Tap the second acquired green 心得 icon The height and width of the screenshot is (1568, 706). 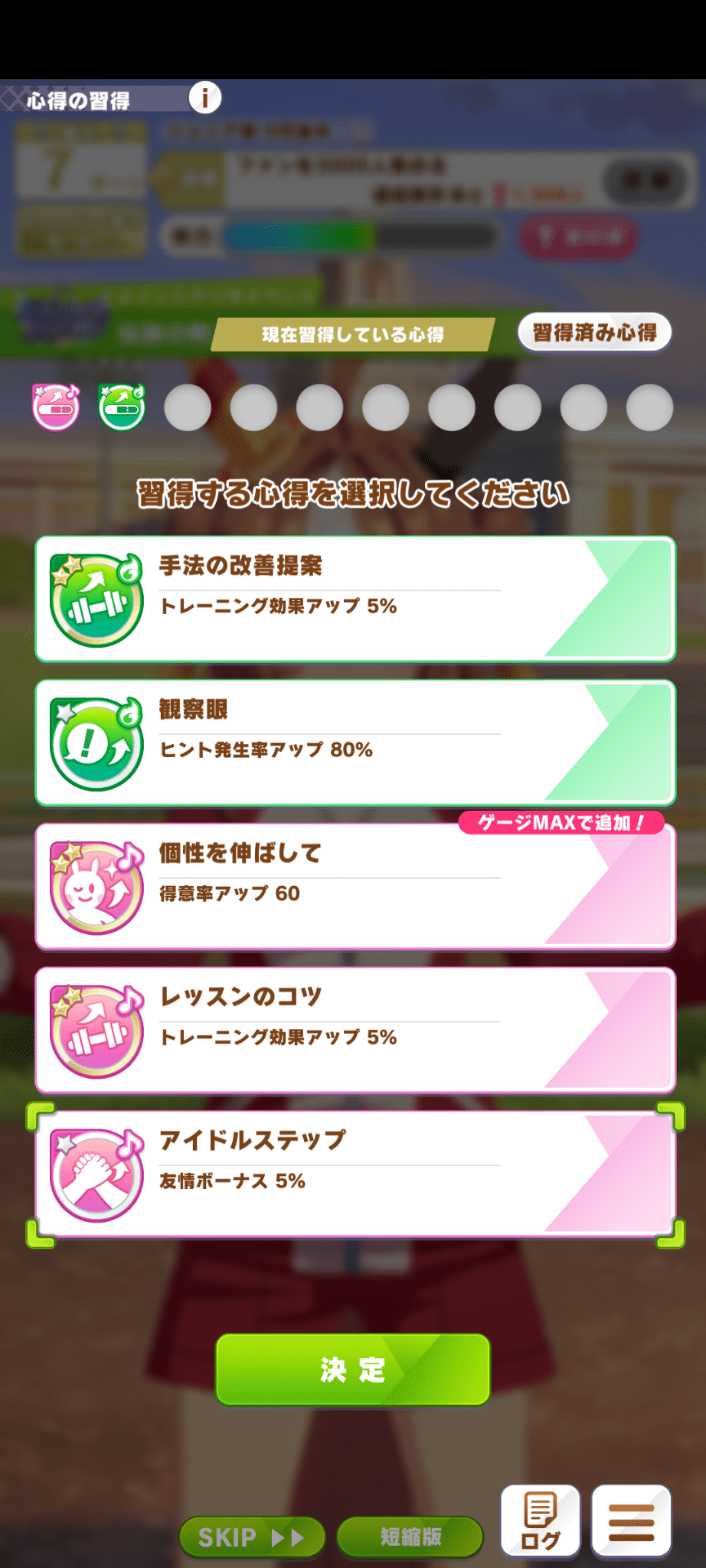pyautogui.click(x=122, y=407)
